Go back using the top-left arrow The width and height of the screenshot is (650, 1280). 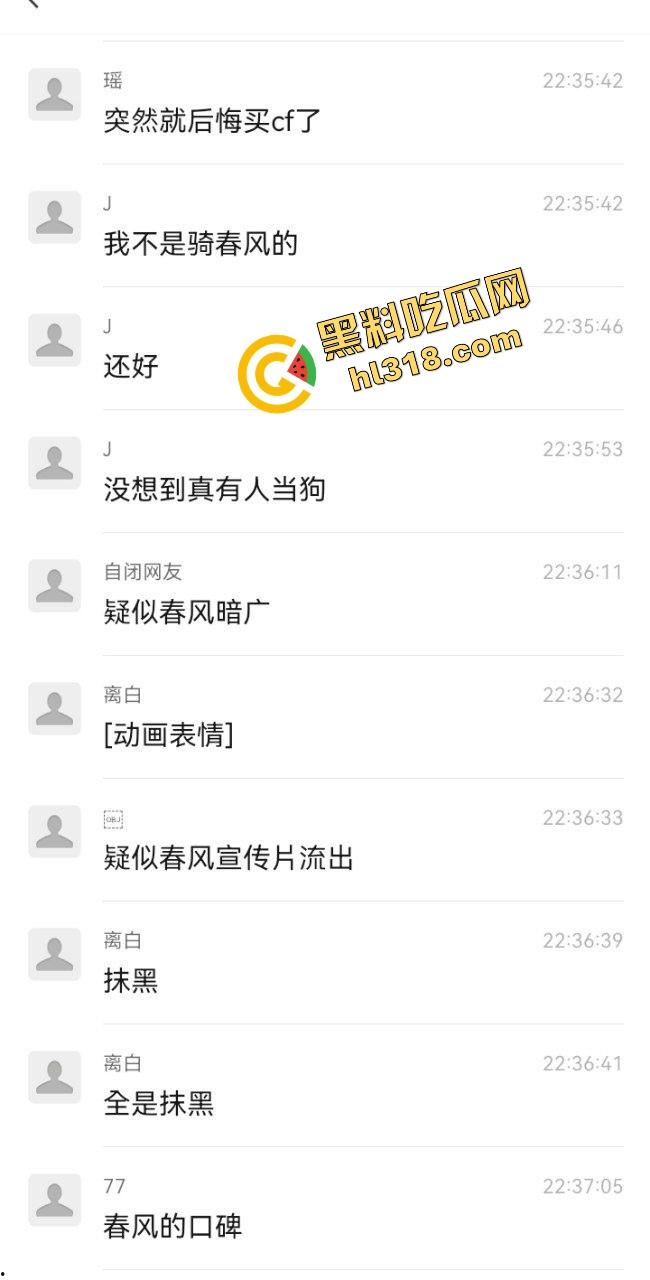[33, 4]
